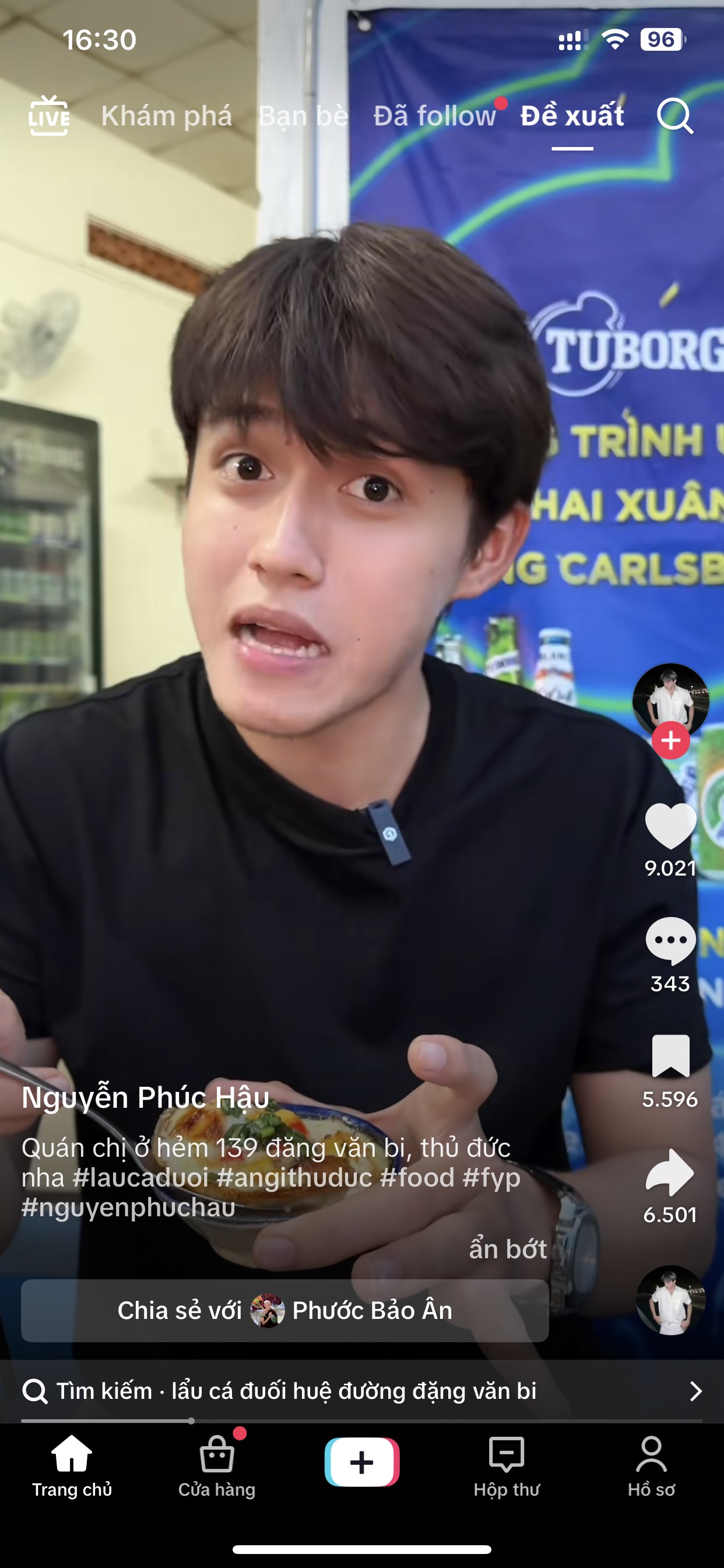Follow the creator with the red plus
Image resolution: width=724 pixels, height=1568 pixels.
[x=670, y=741]
